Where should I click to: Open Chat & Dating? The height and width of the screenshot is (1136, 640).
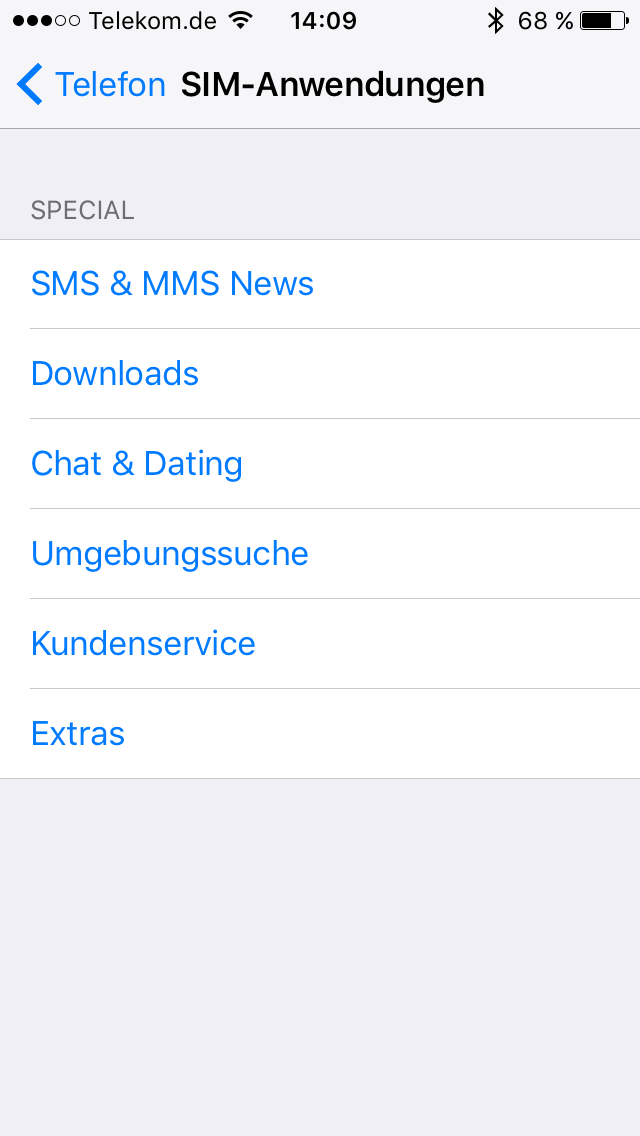click(x=137, y=464)
